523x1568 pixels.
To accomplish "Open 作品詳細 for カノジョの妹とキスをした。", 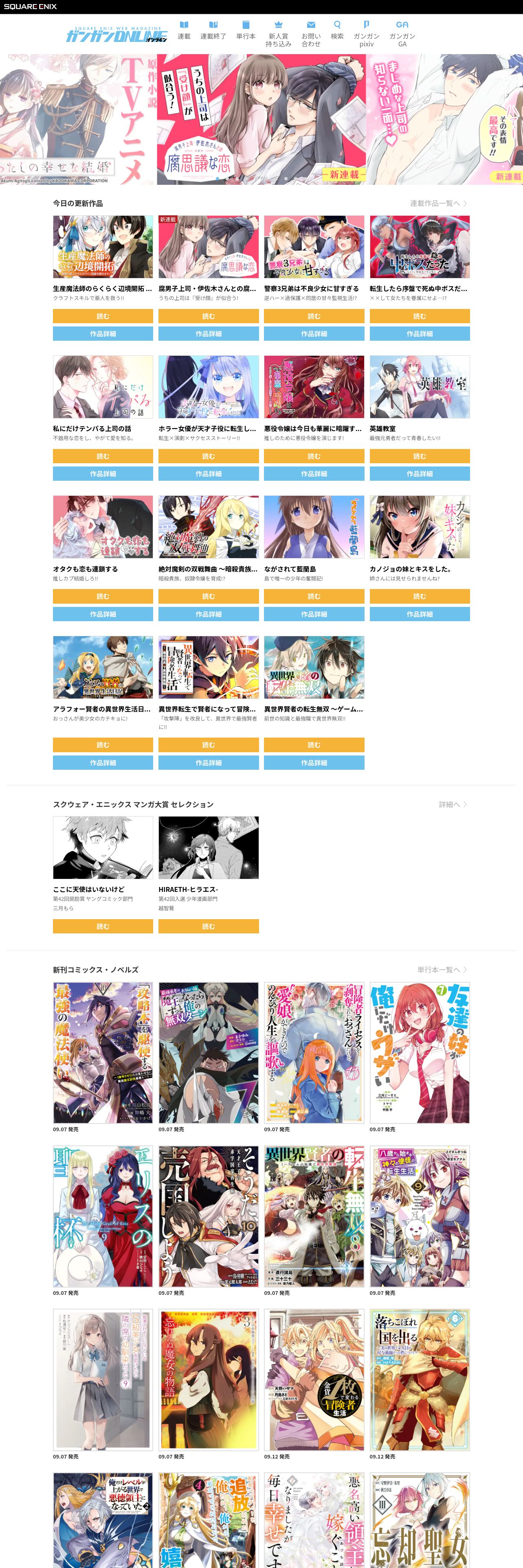I will (420, 614).
